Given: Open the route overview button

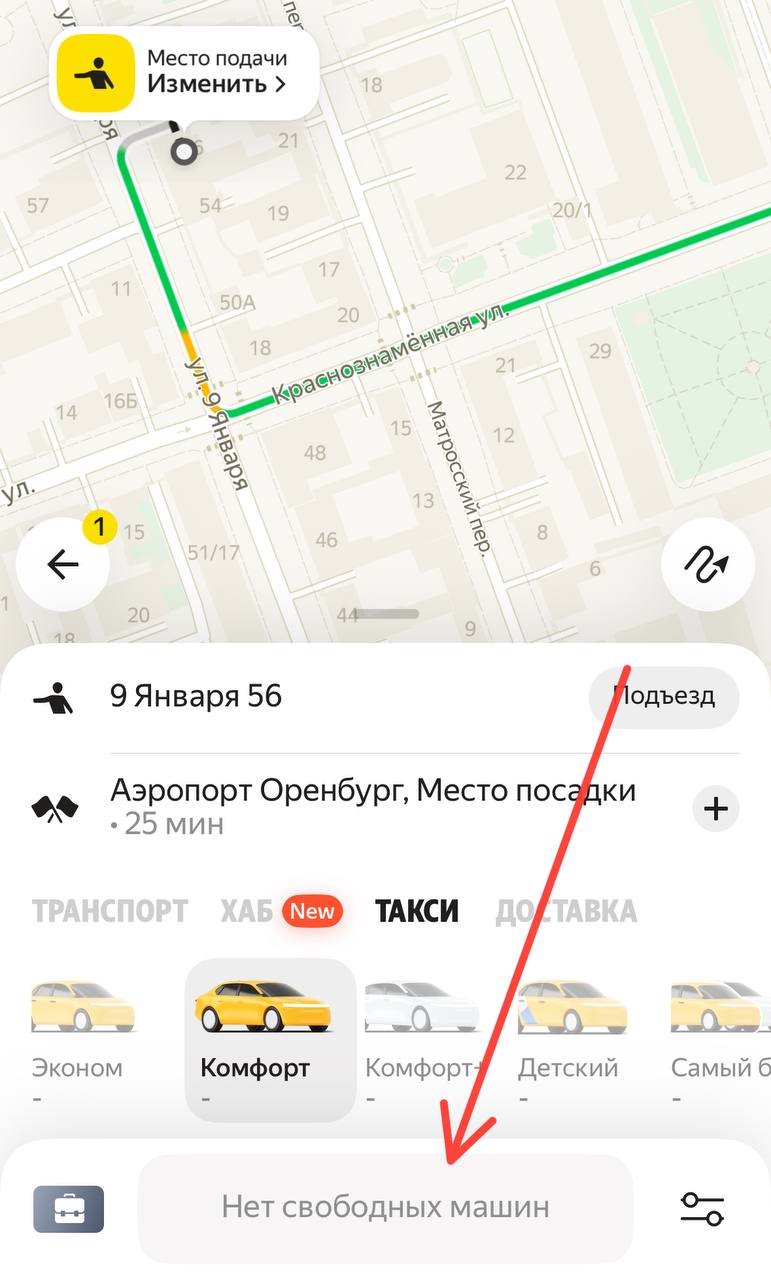Looking at the screenshot, I should 708,564.
